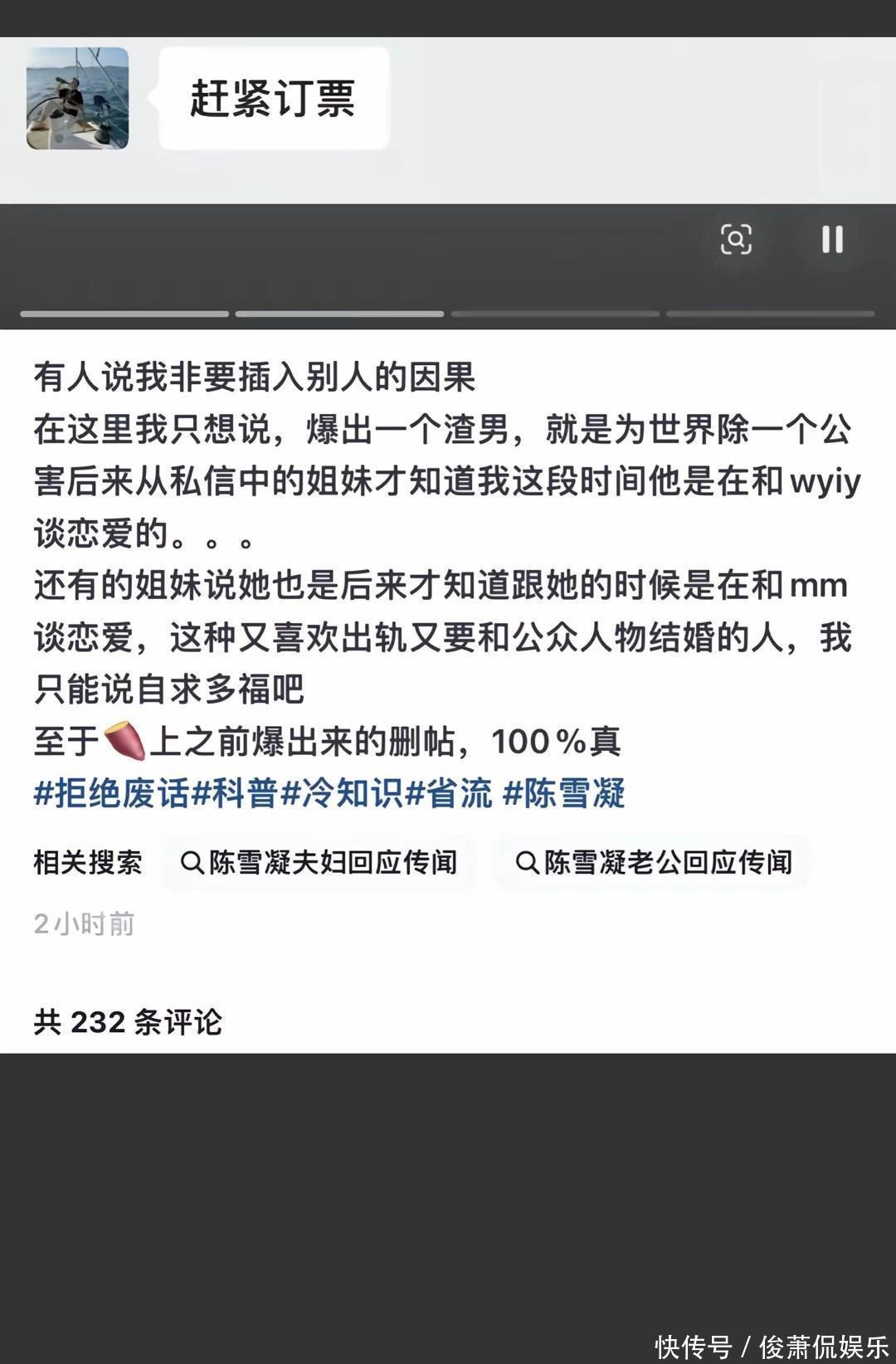Search 陈雪凝老公回应传闻 from related searches
The height and width of the screenshot is (1364, 896).
(x=654, y=863)
